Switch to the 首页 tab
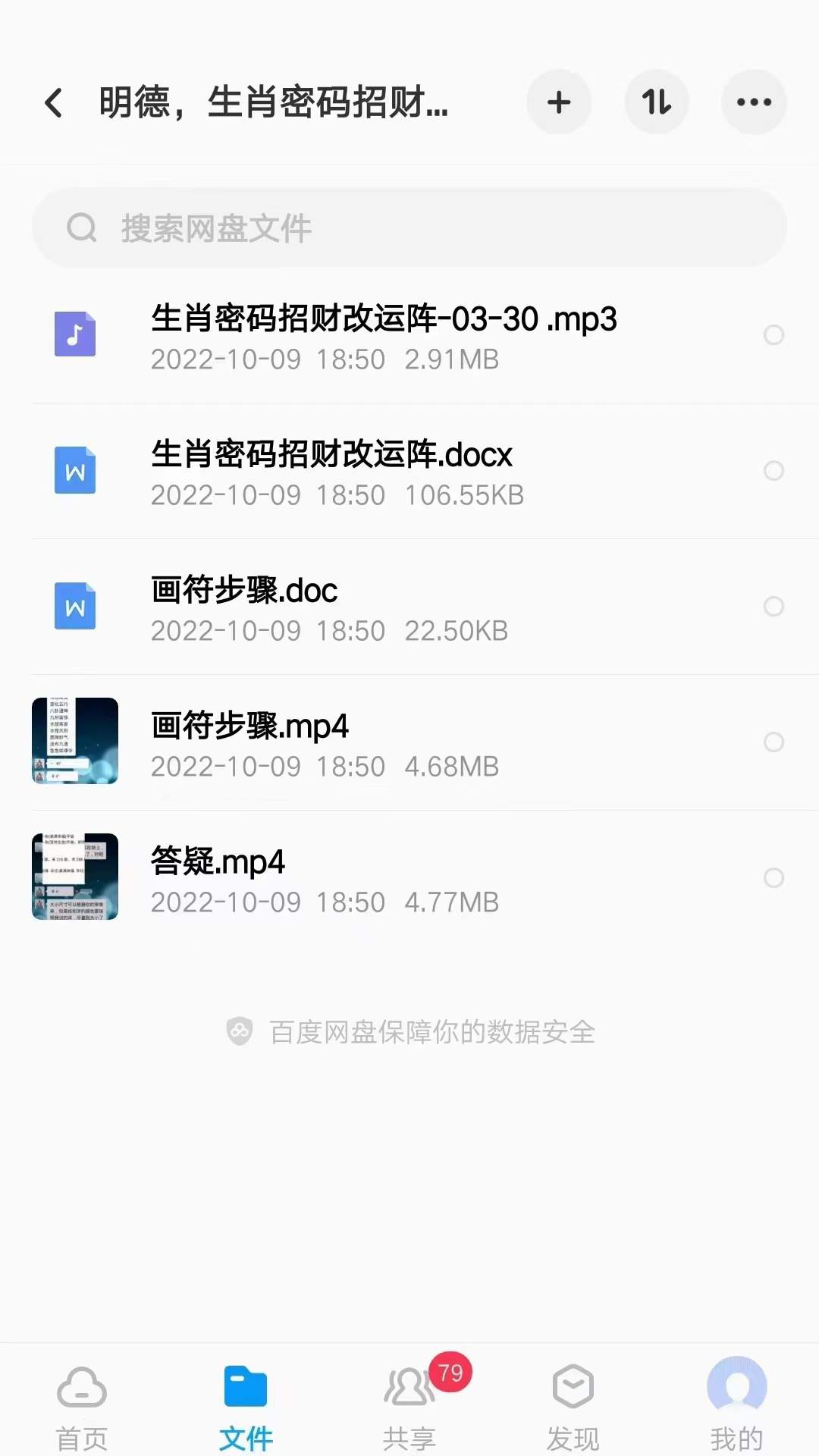 click(82, 1407)
